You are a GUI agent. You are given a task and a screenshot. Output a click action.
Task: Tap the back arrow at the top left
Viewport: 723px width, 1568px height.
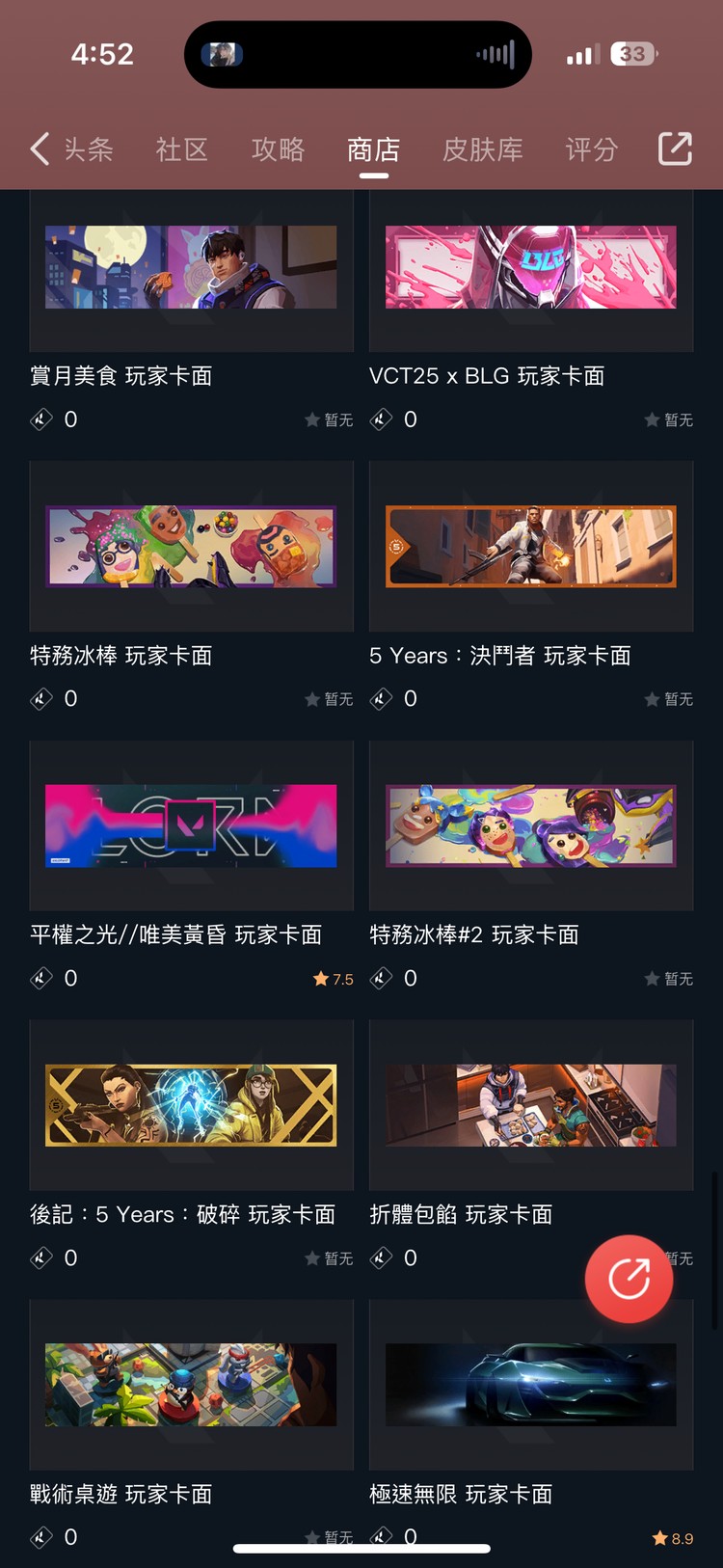(39, 149)
